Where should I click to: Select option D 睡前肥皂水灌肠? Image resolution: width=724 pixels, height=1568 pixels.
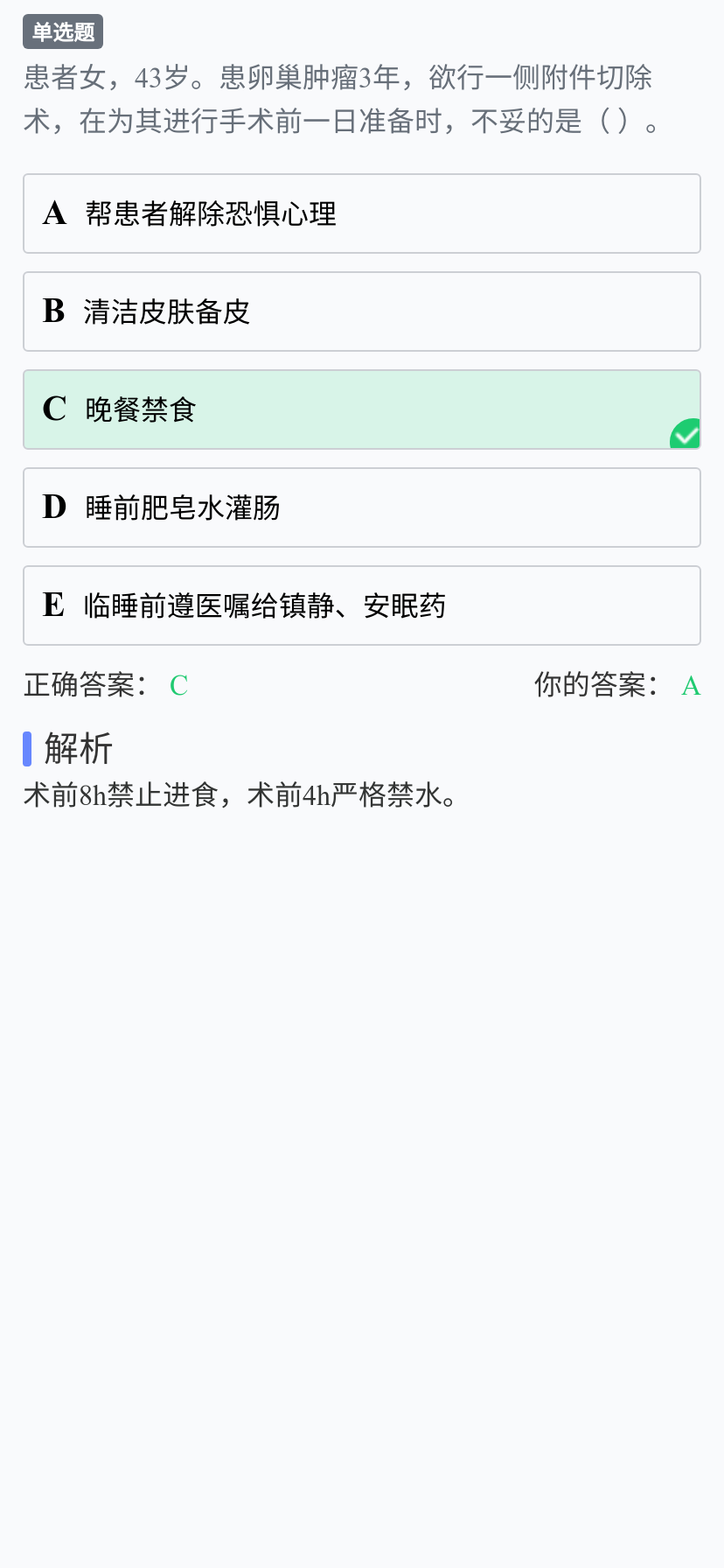362,507
